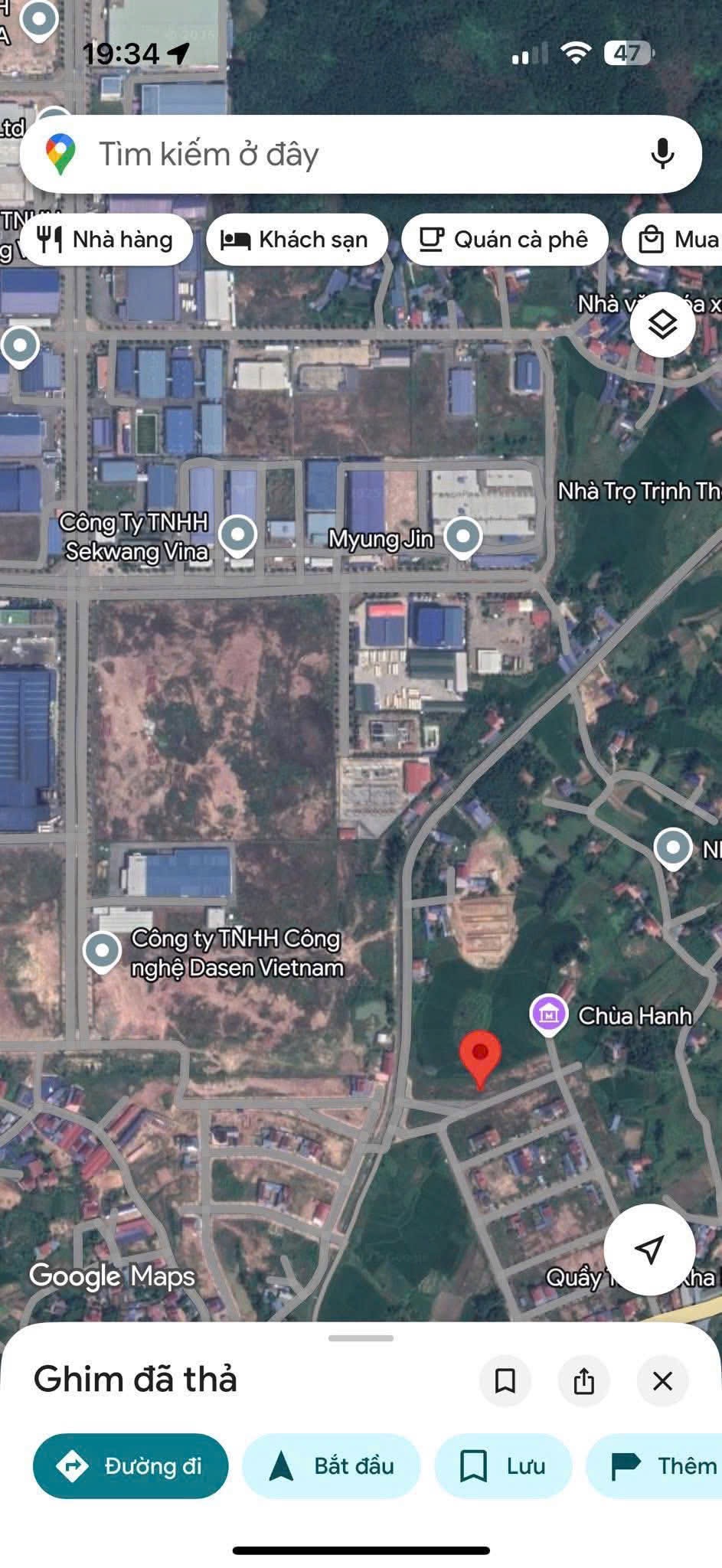722x1568 pixels.
Task: Center map on my location
Action: (649, 1249)
